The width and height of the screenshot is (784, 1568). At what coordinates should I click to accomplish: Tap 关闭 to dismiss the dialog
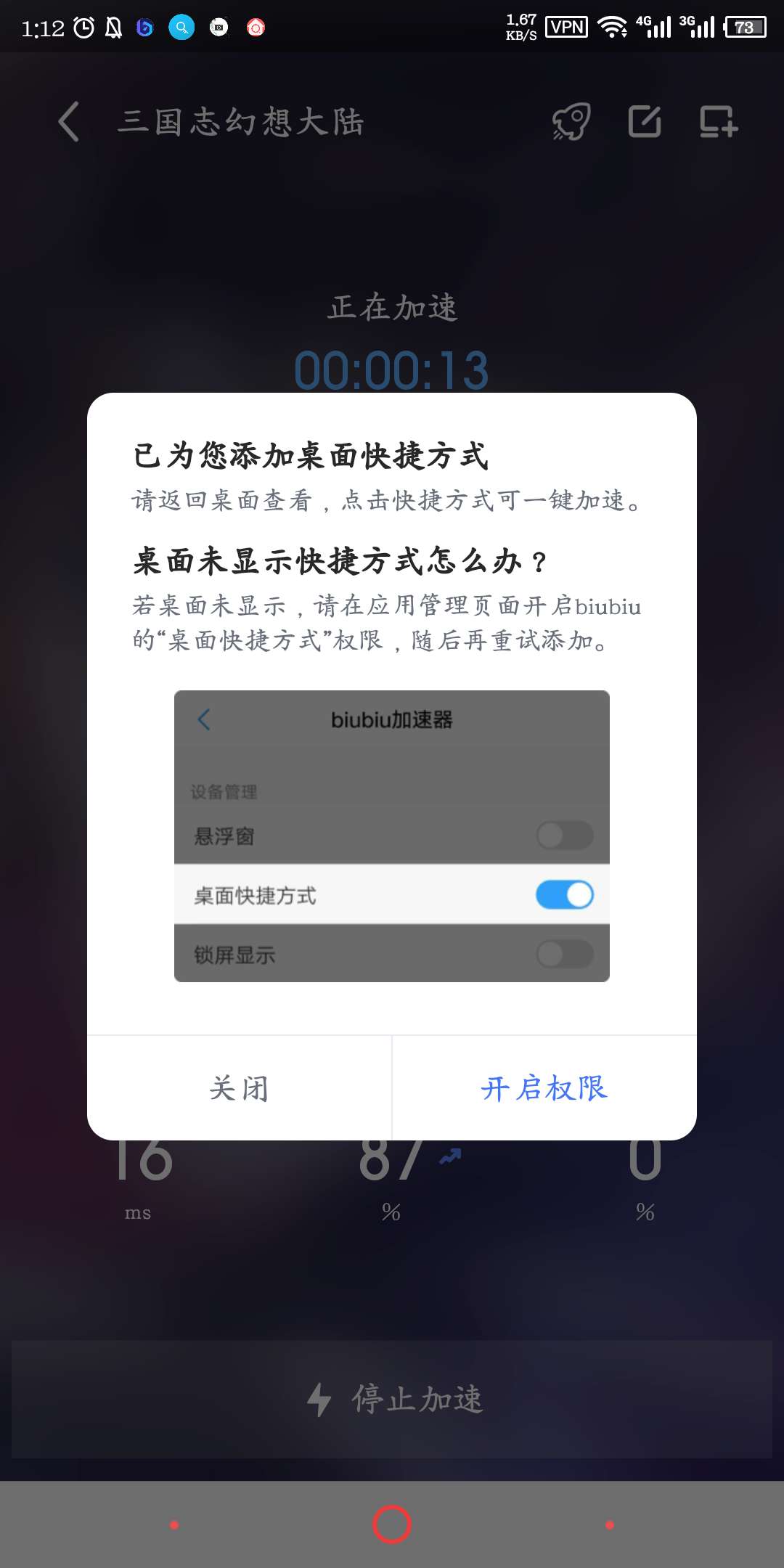tap(240, 1088)
